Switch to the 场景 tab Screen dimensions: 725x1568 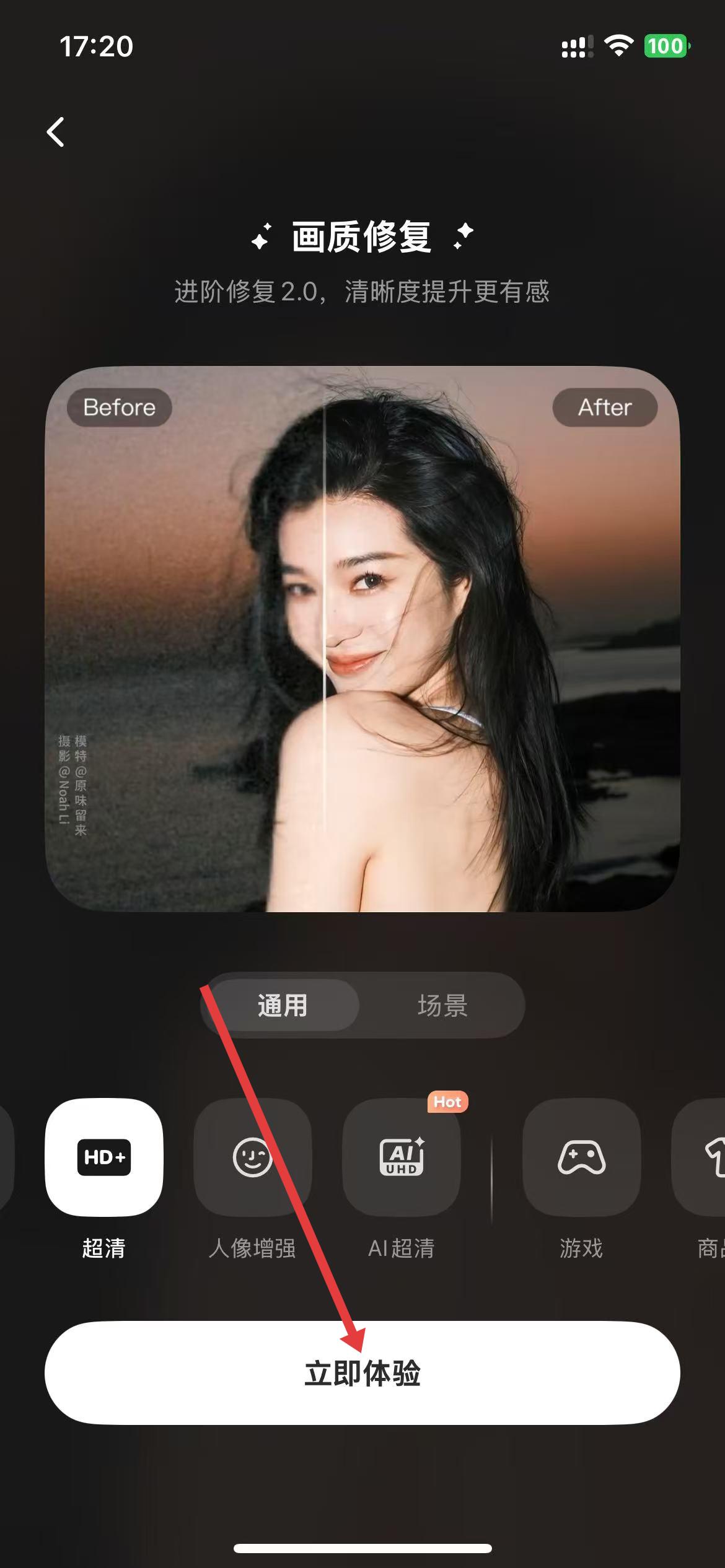(x=442, y=1006)
